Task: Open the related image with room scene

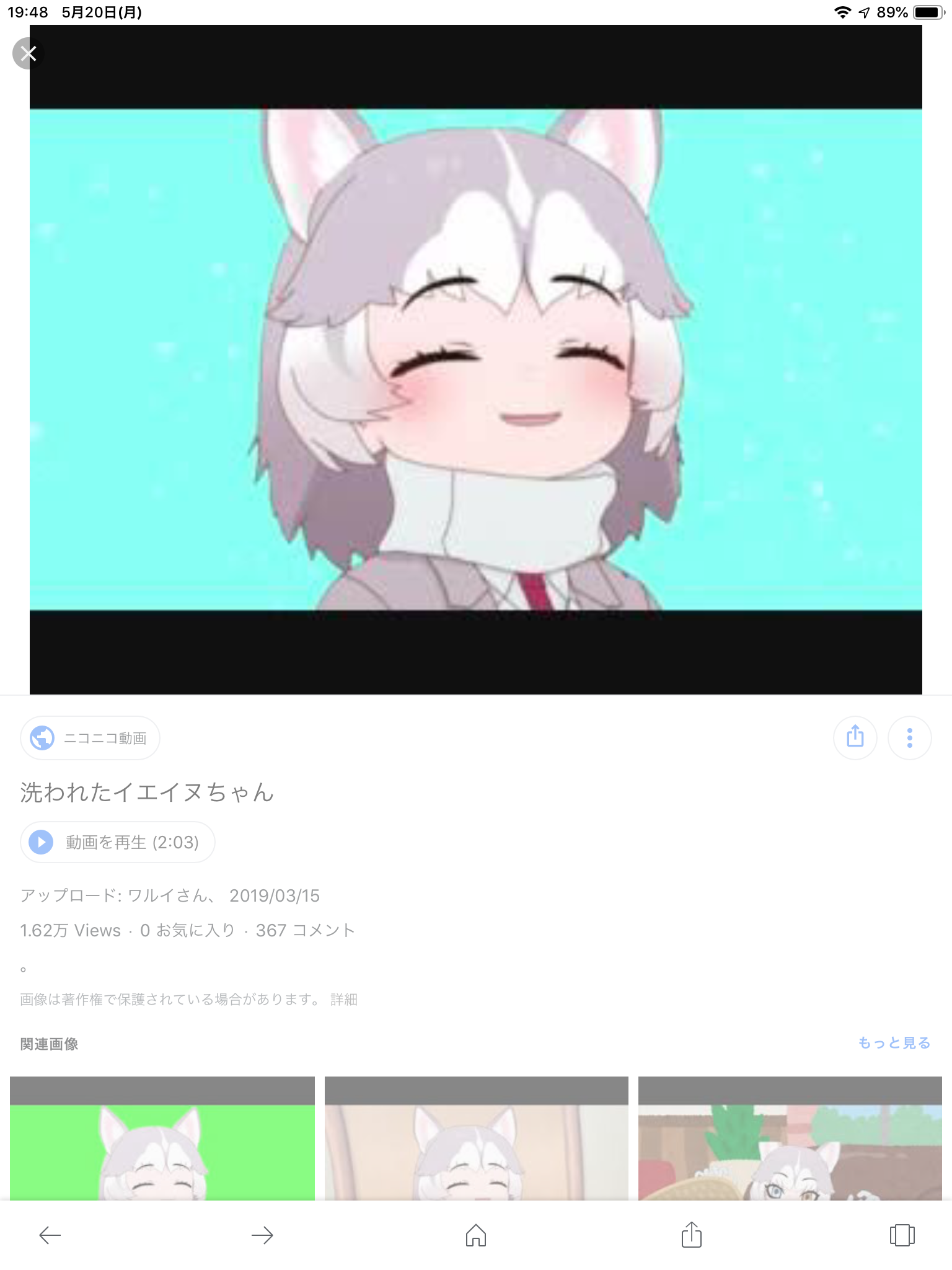Action: pyautogui.click(x=790, y=1141)
